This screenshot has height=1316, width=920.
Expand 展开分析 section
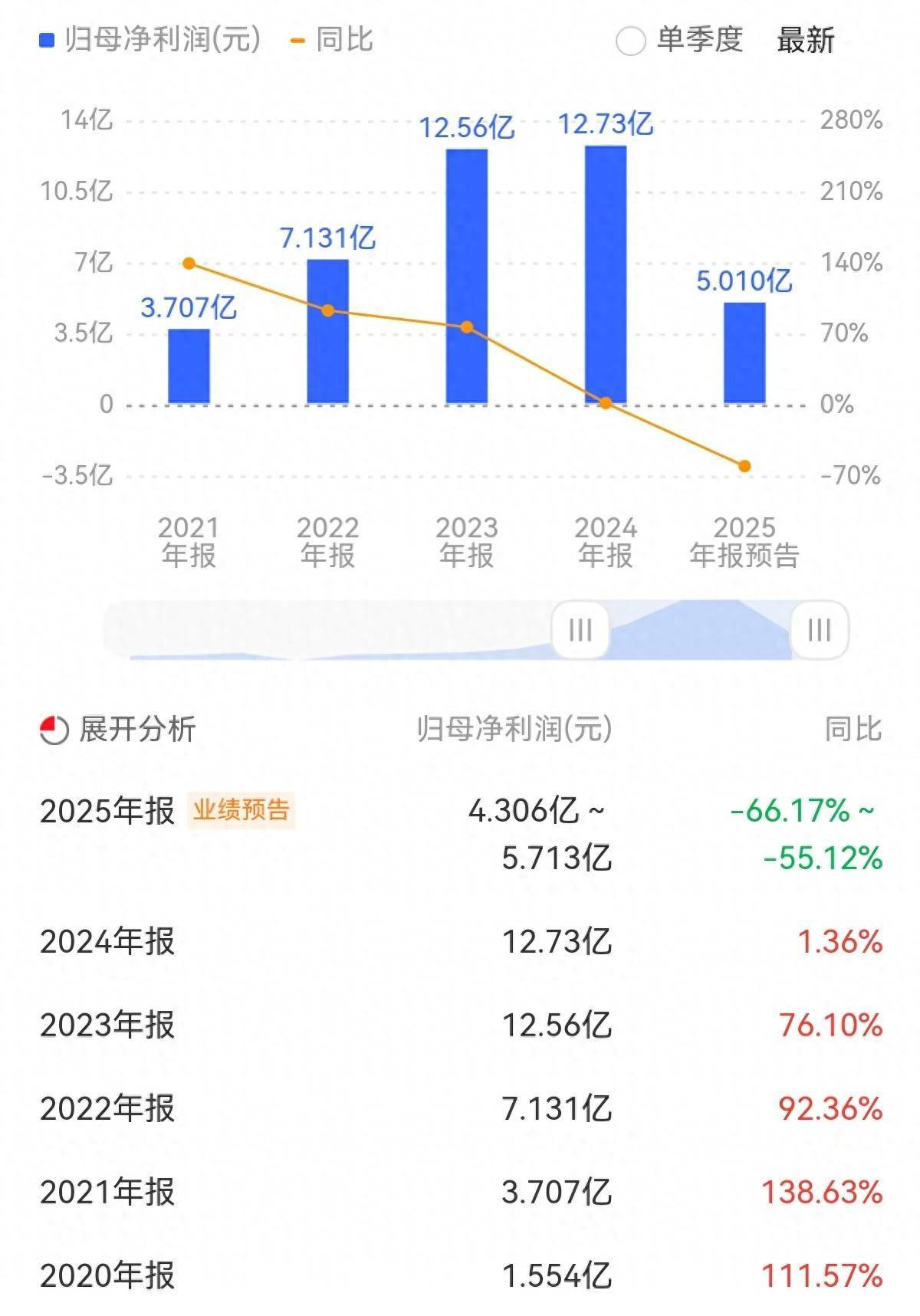pyautogui.click(x=119, y=729)
